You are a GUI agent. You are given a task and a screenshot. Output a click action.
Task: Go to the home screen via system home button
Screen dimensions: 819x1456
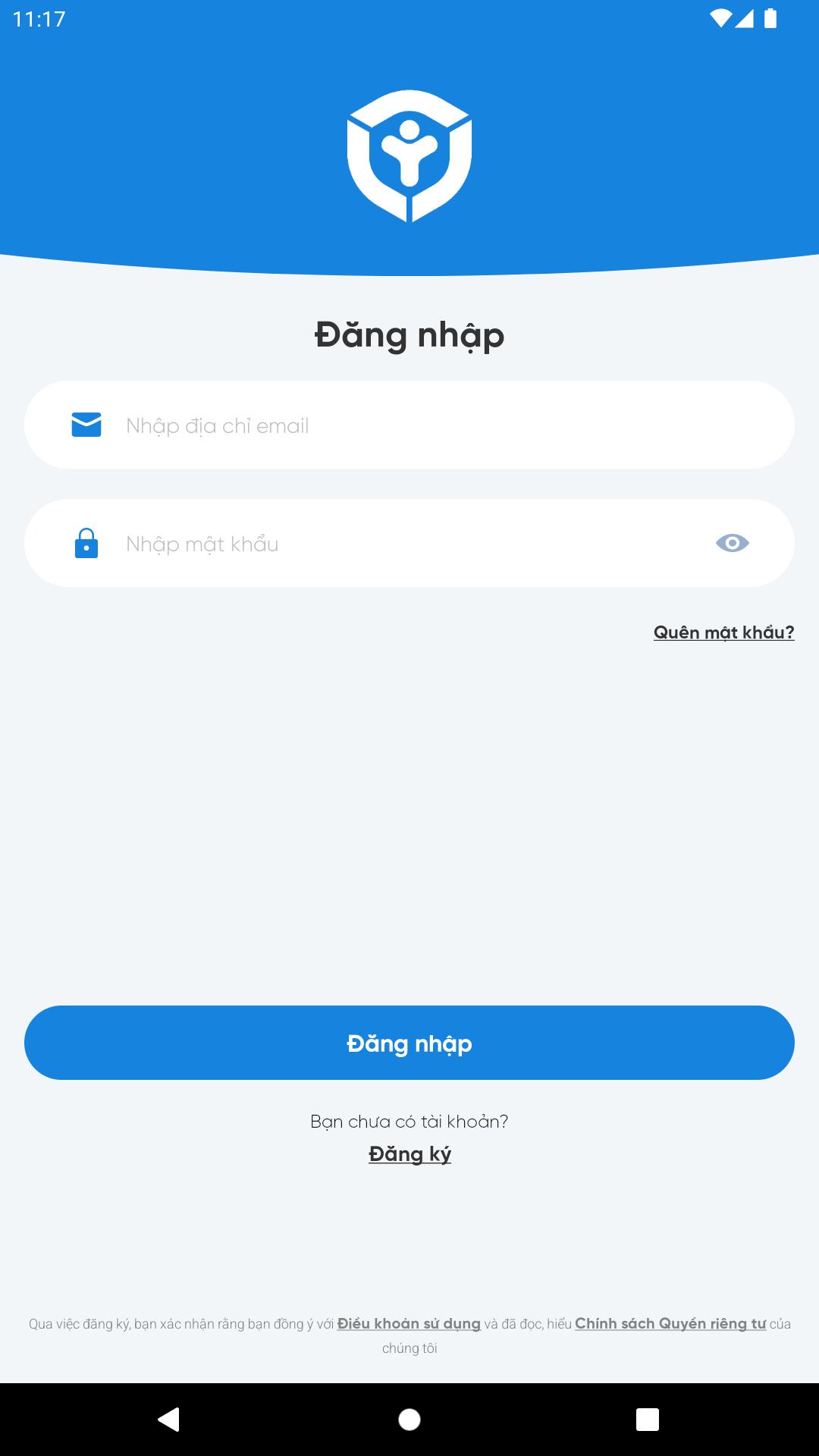[x=409, y=1420]
